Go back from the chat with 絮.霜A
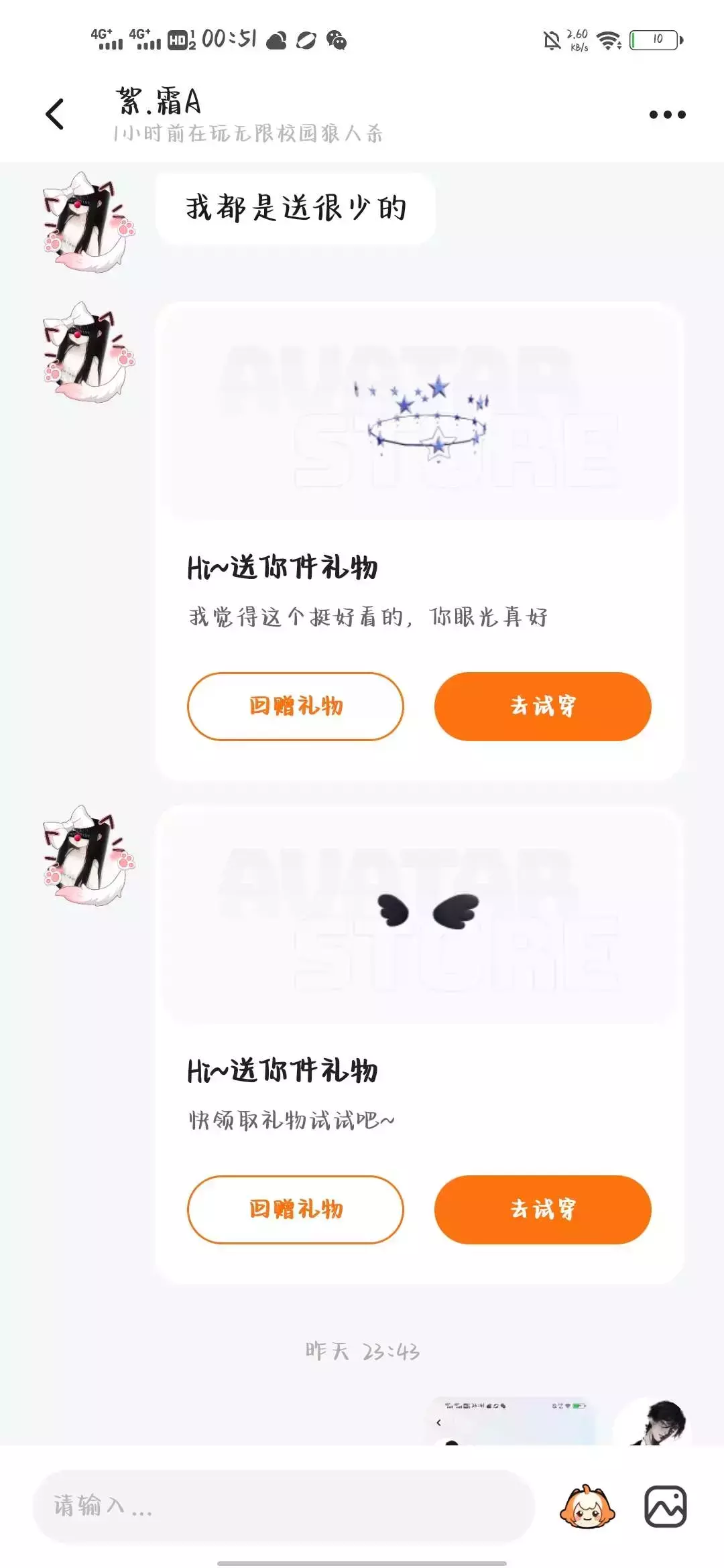This screenshot has height=1568, width=724. (x=55, y=114)
